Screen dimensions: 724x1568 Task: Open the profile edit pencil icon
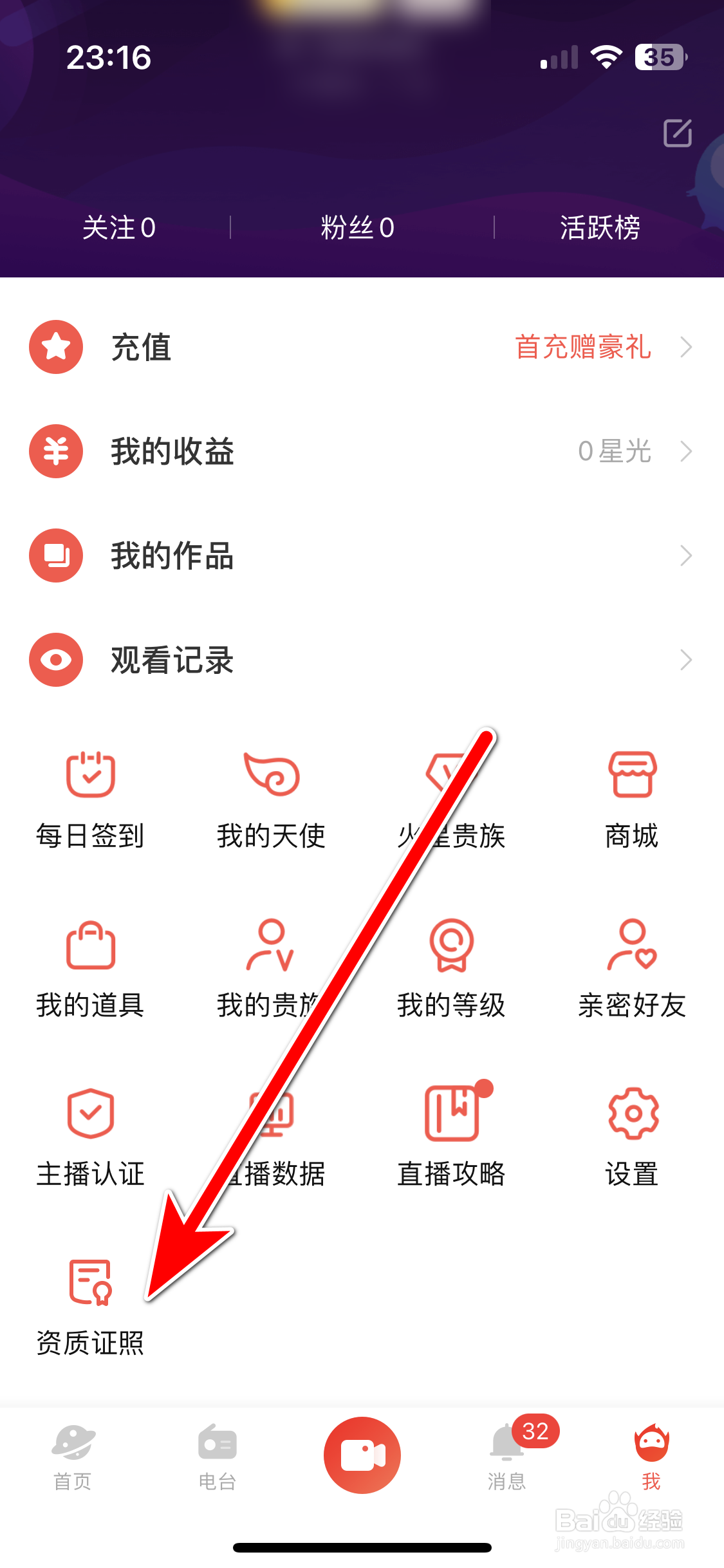676,134
